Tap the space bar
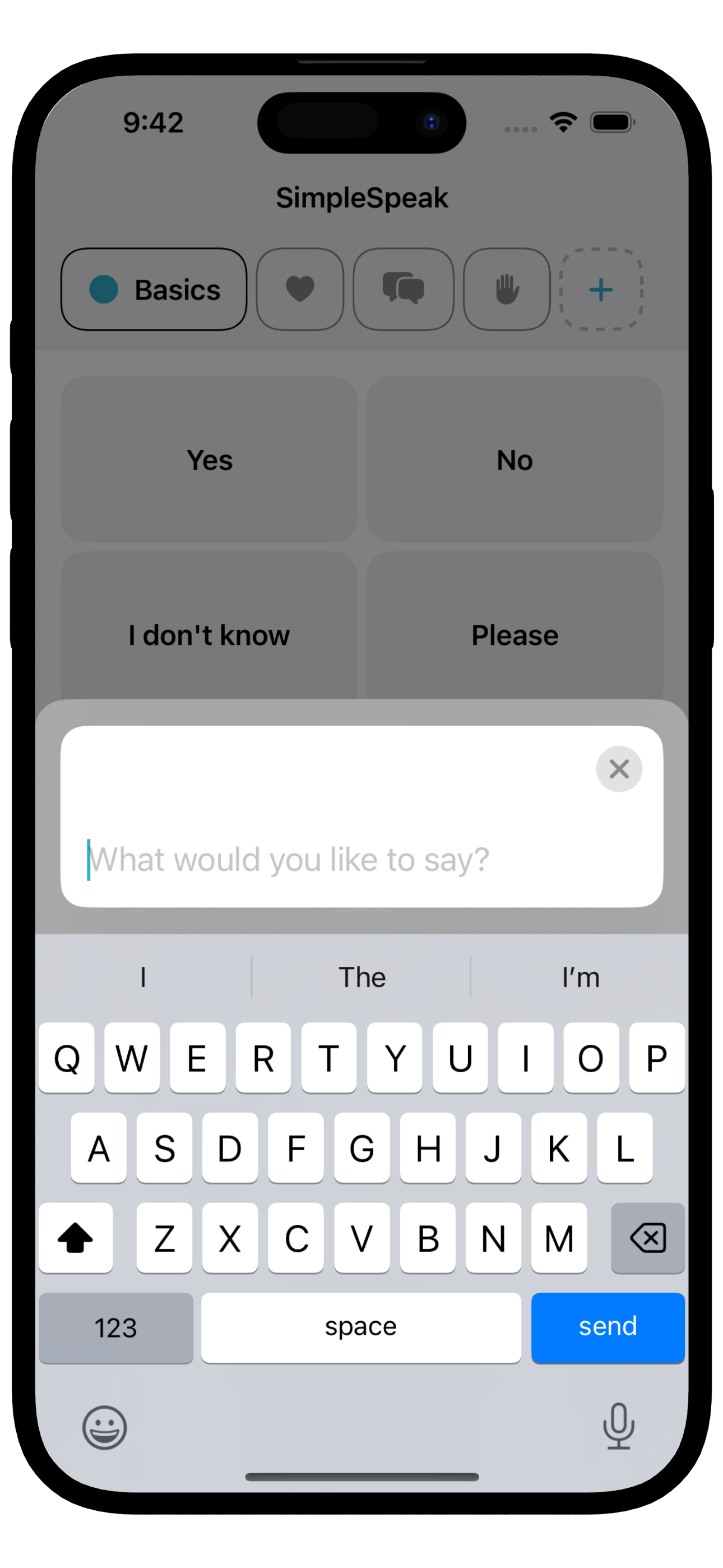Screen dimensions: 723x1568 (361, 1327)
